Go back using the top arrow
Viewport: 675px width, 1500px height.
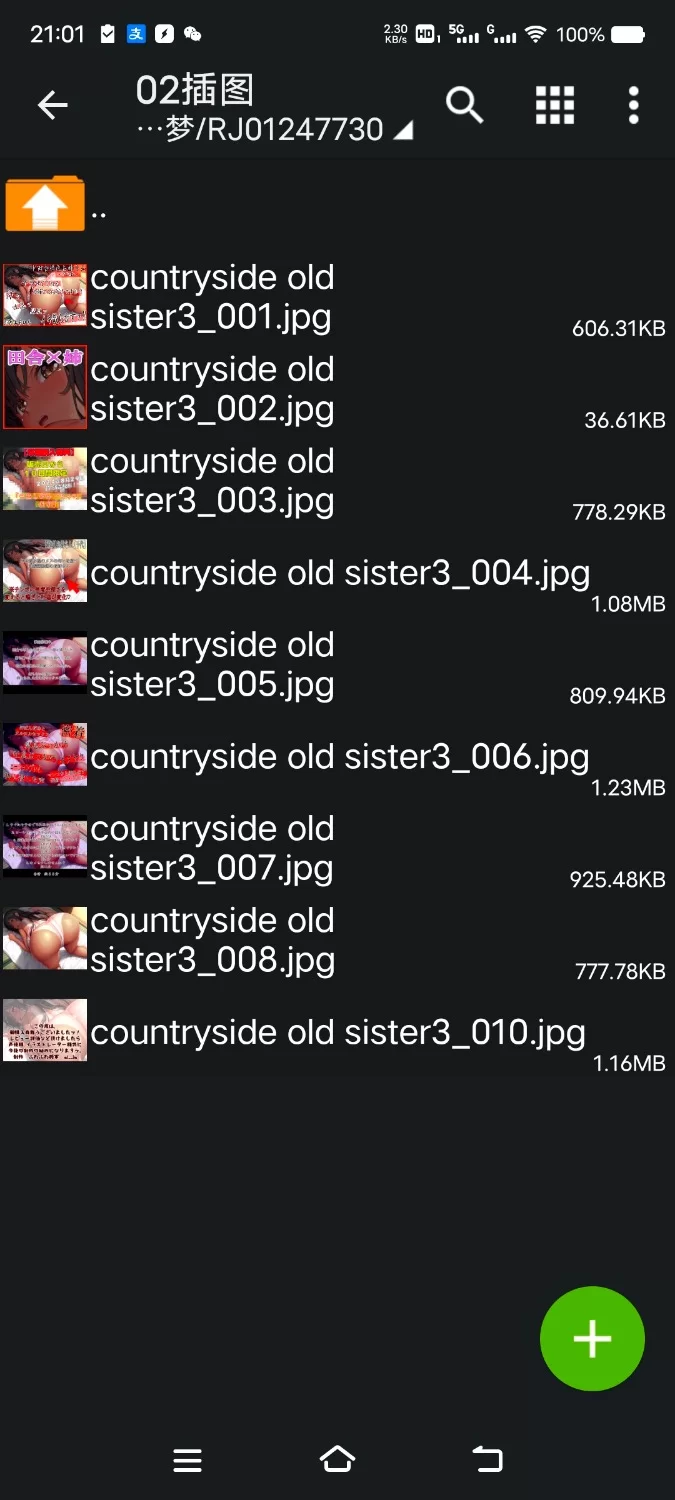(52, 105)
